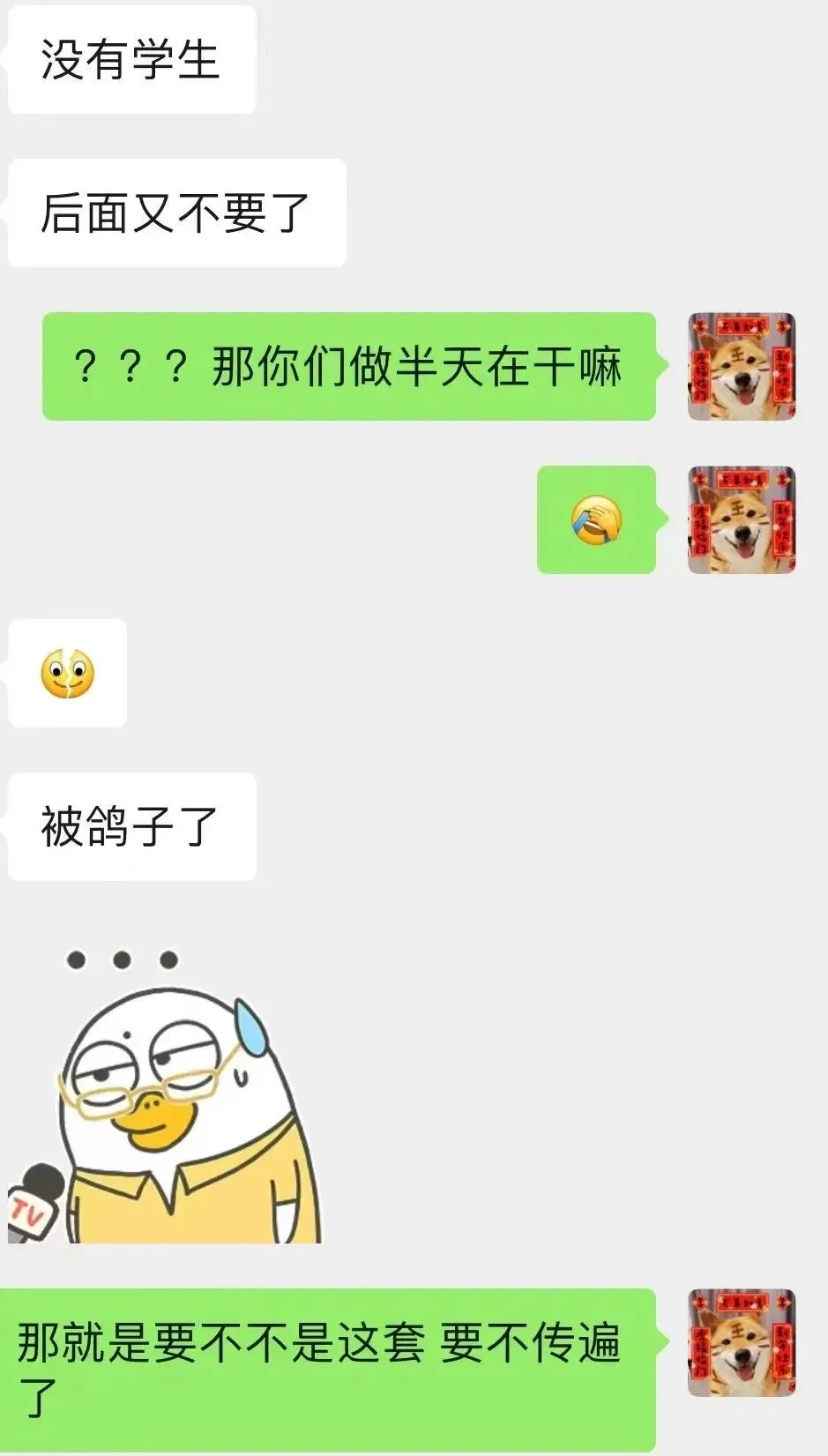Open the avatar next to the "那就是要不不是这套" message
This screenshot has width=828, height=1456.
point(742,1343)
